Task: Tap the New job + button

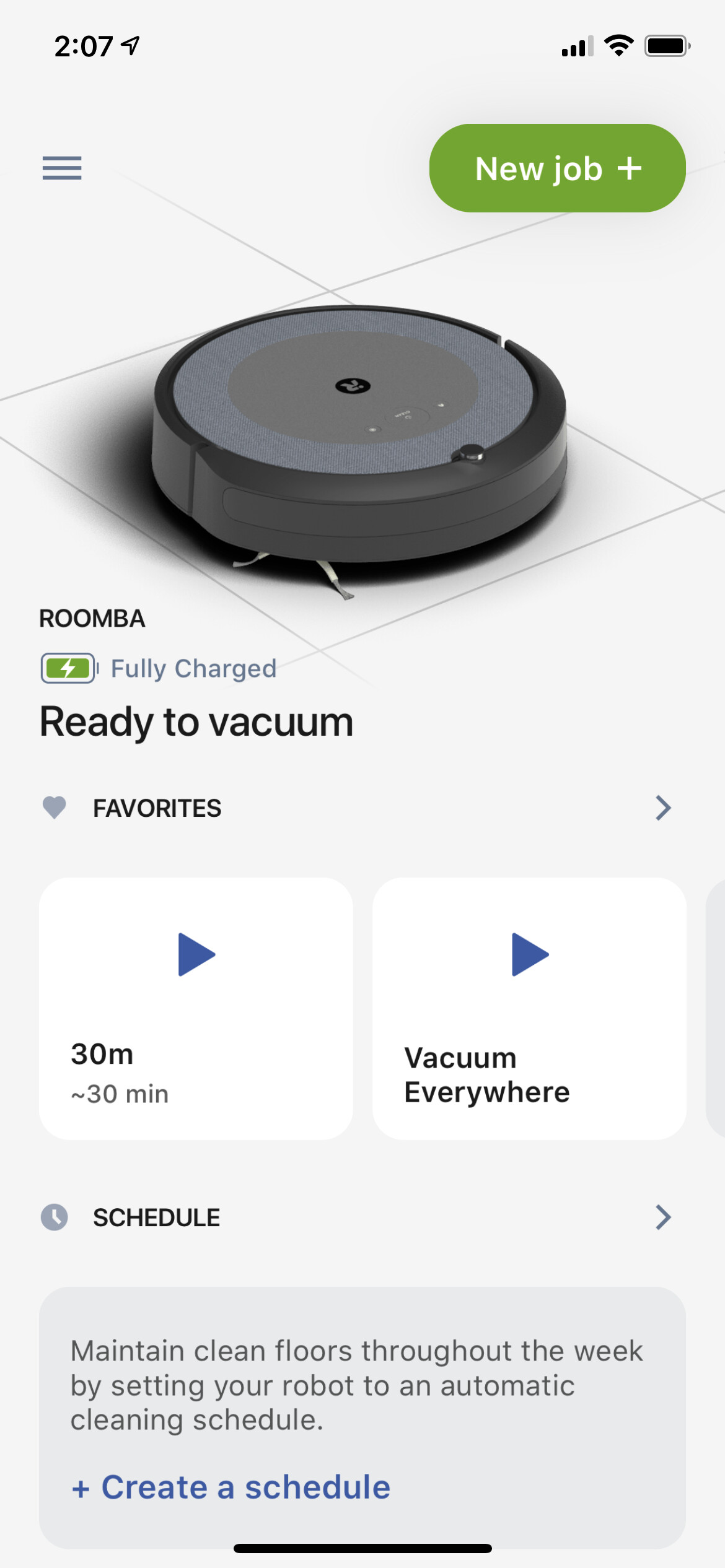Action: pos(557,168)
